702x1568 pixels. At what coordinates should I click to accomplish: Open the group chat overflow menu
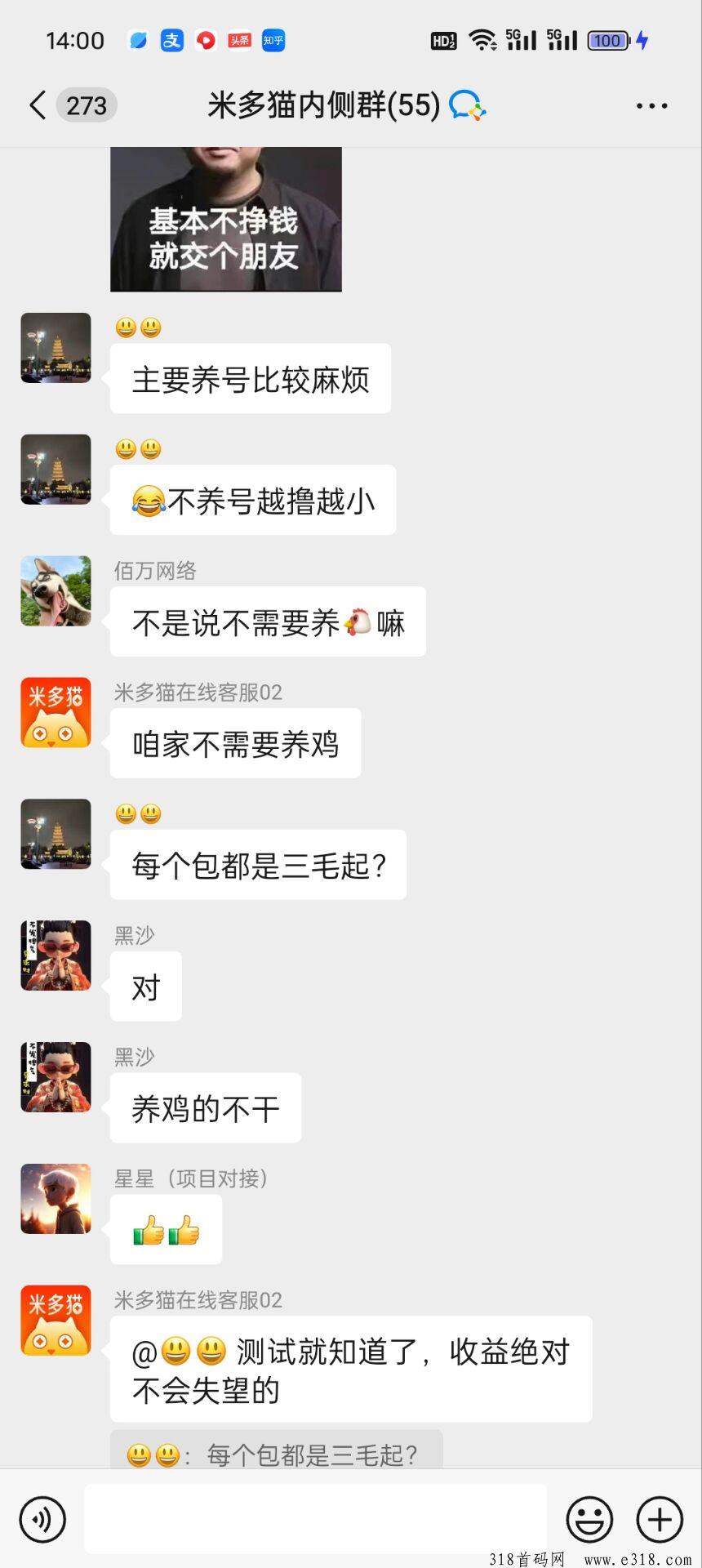point(651,105)
